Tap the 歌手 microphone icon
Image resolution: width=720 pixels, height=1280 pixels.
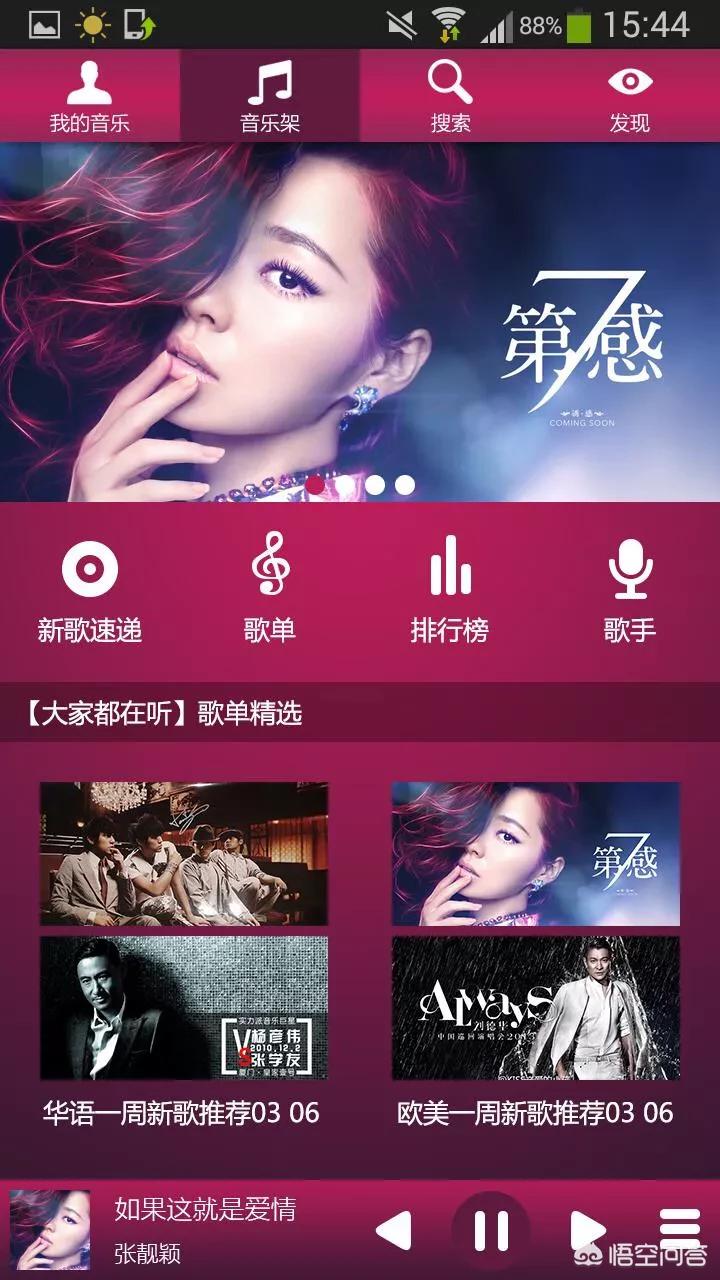coord(630,570)
